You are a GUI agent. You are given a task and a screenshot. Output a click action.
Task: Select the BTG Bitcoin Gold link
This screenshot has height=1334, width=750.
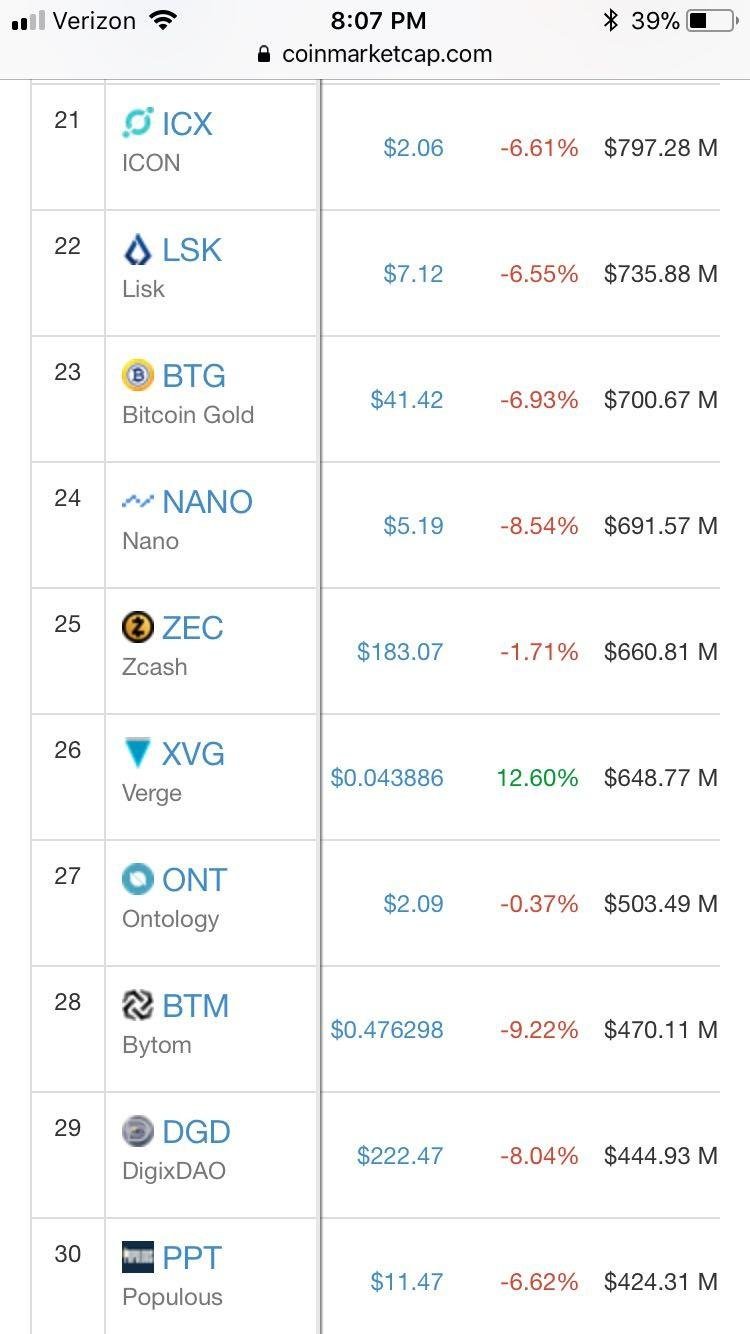pyautogui.click(x=194, y=376)
